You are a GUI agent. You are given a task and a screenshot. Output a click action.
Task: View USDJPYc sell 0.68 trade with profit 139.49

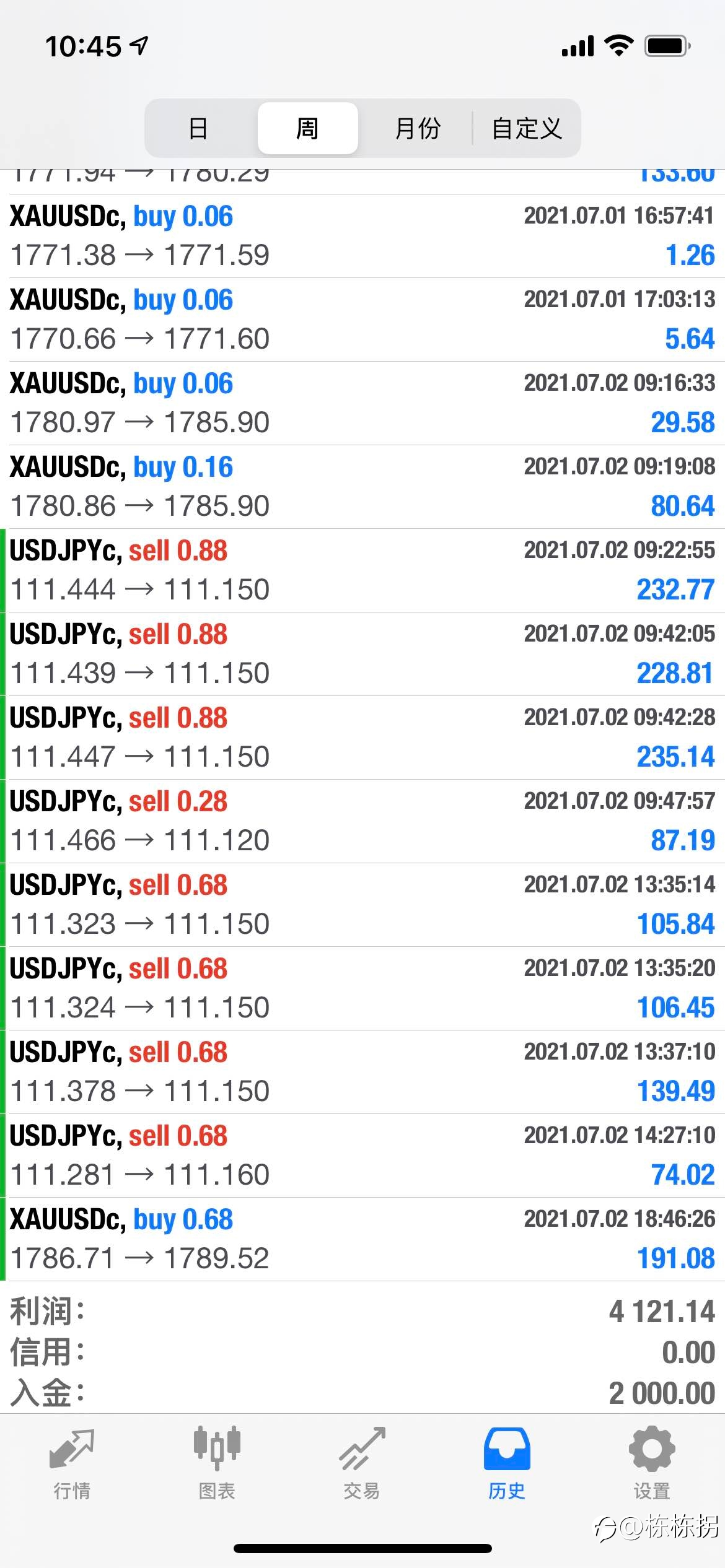click(362, 1072)
